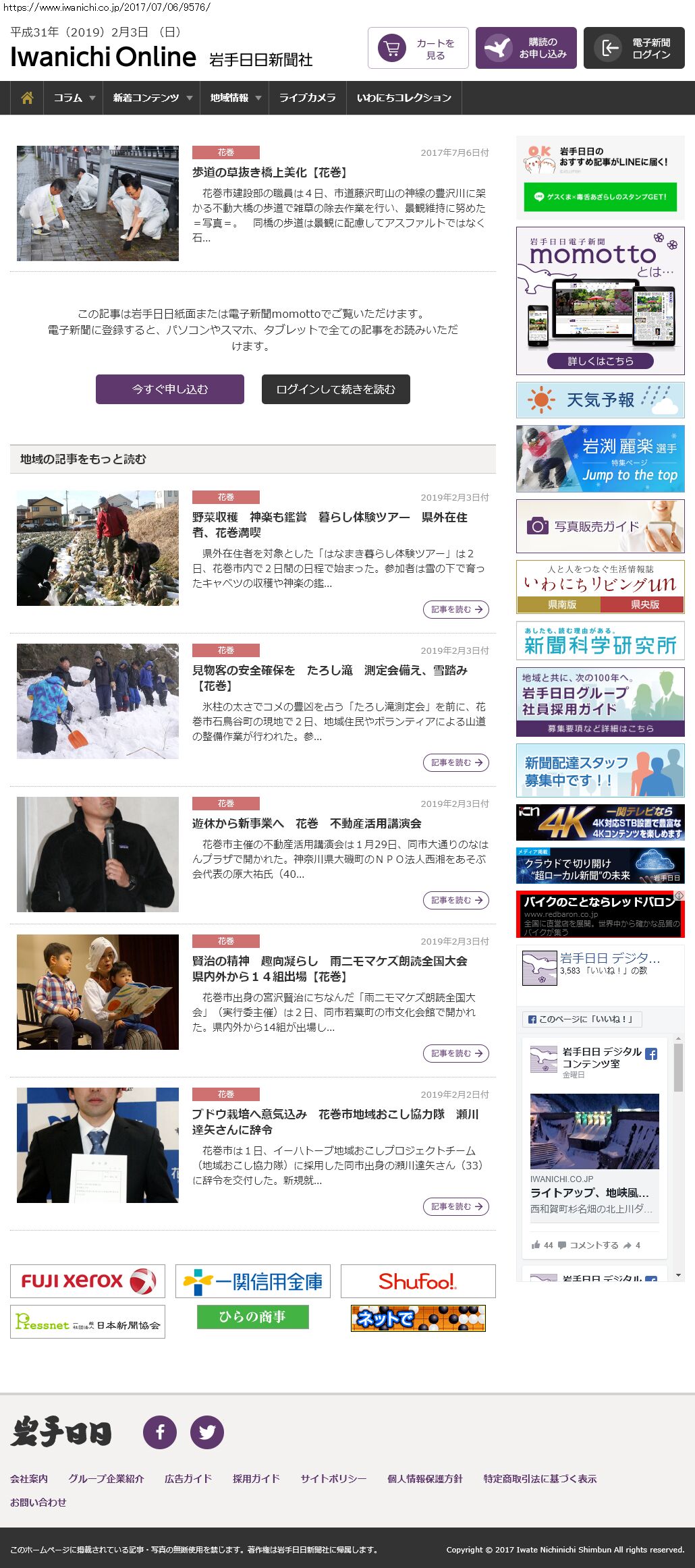
Task: Read the 野菜収穫 神楽も鑑賞 article
Action: 329,524
